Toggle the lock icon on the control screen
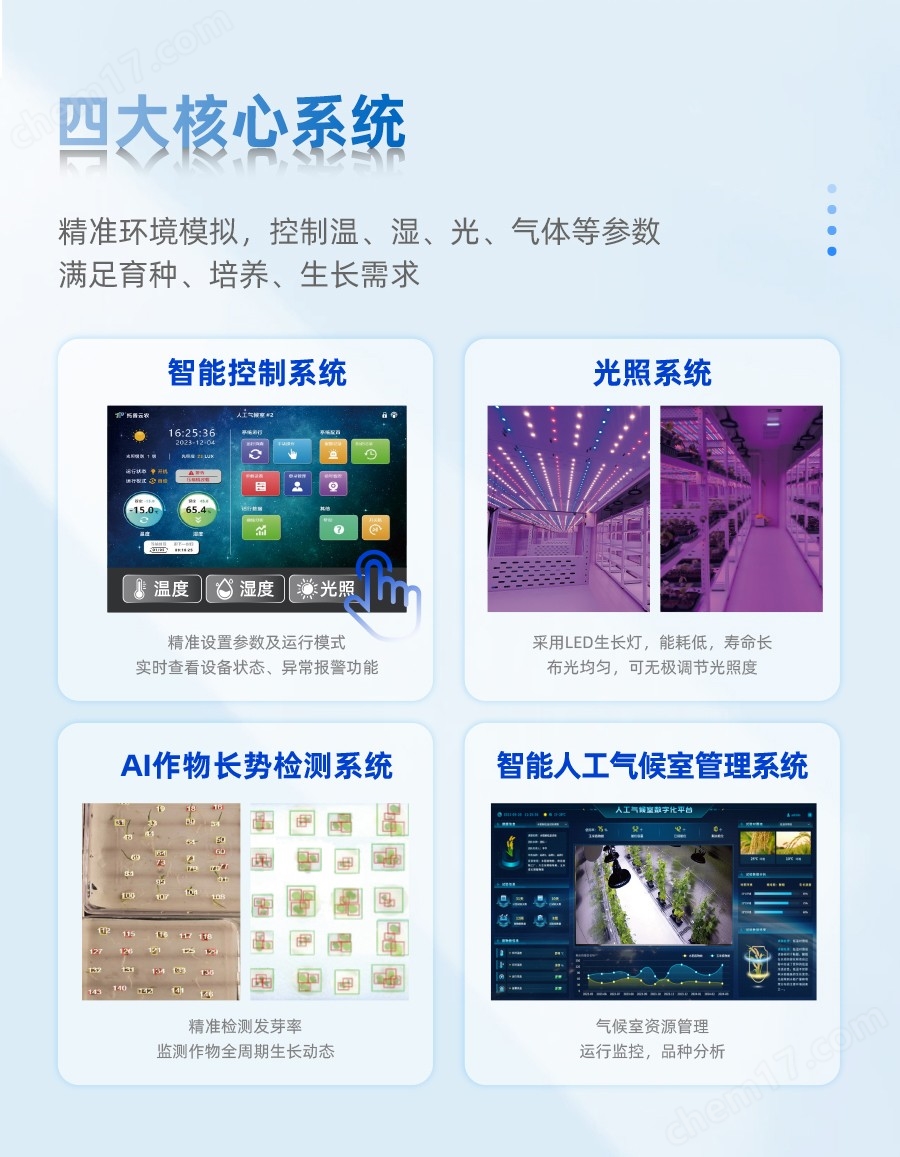 384,415
